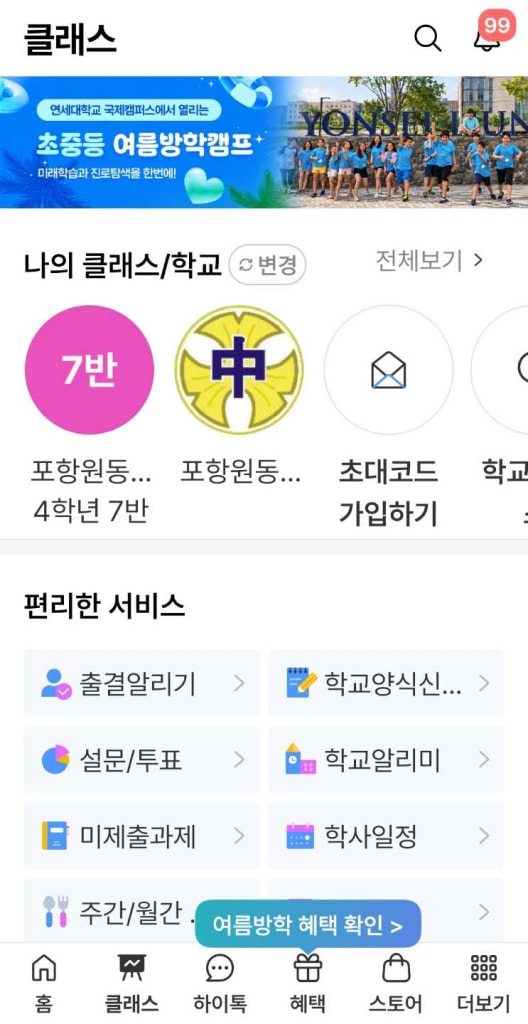This screenshot has width=528, height=1024.
Task: Open 출결알리기 service
Action: [x=142, y=683]
